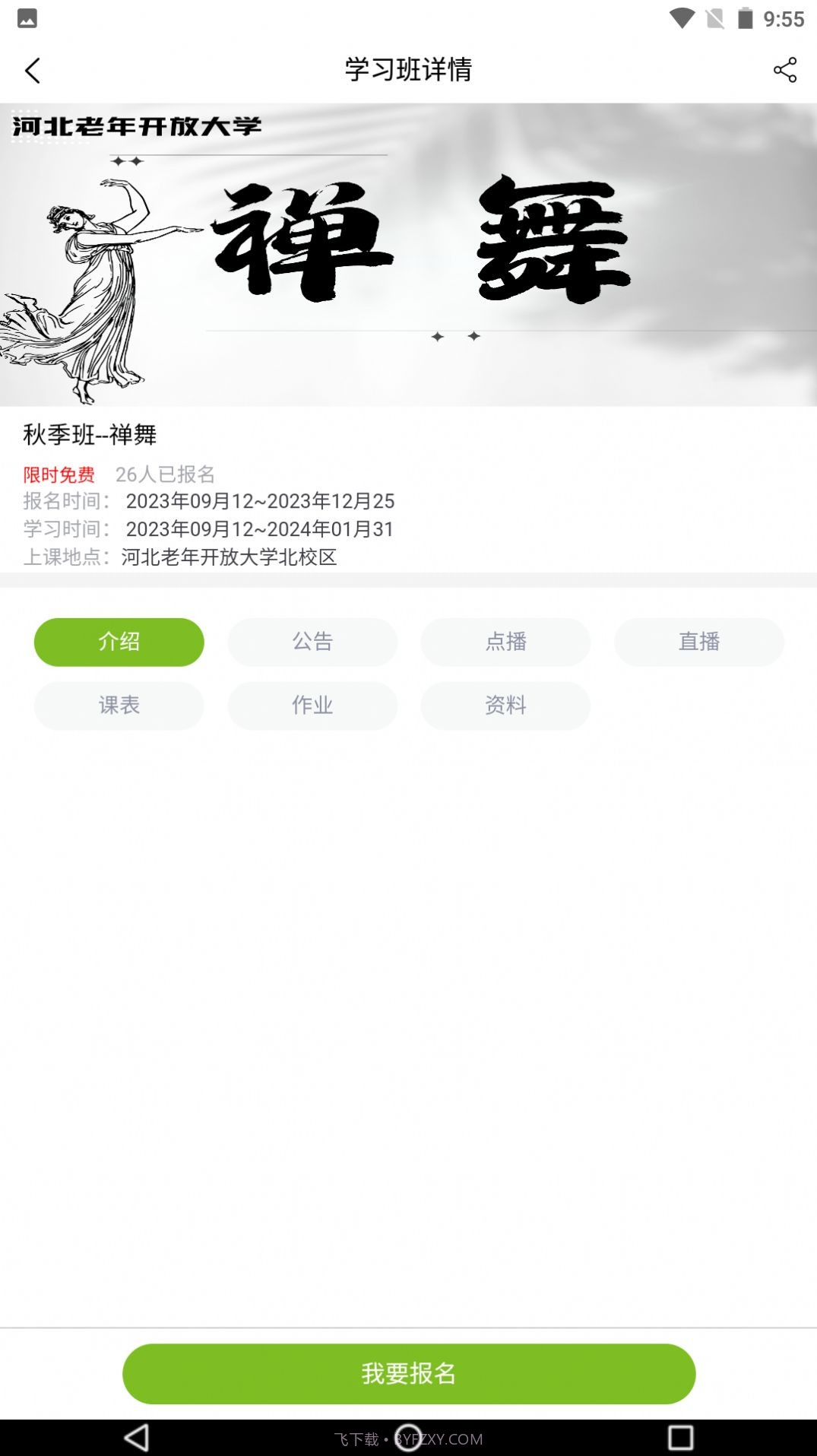
Task: Click the 26人已报名 enrollment count
Action: click(x=165, y=475)
